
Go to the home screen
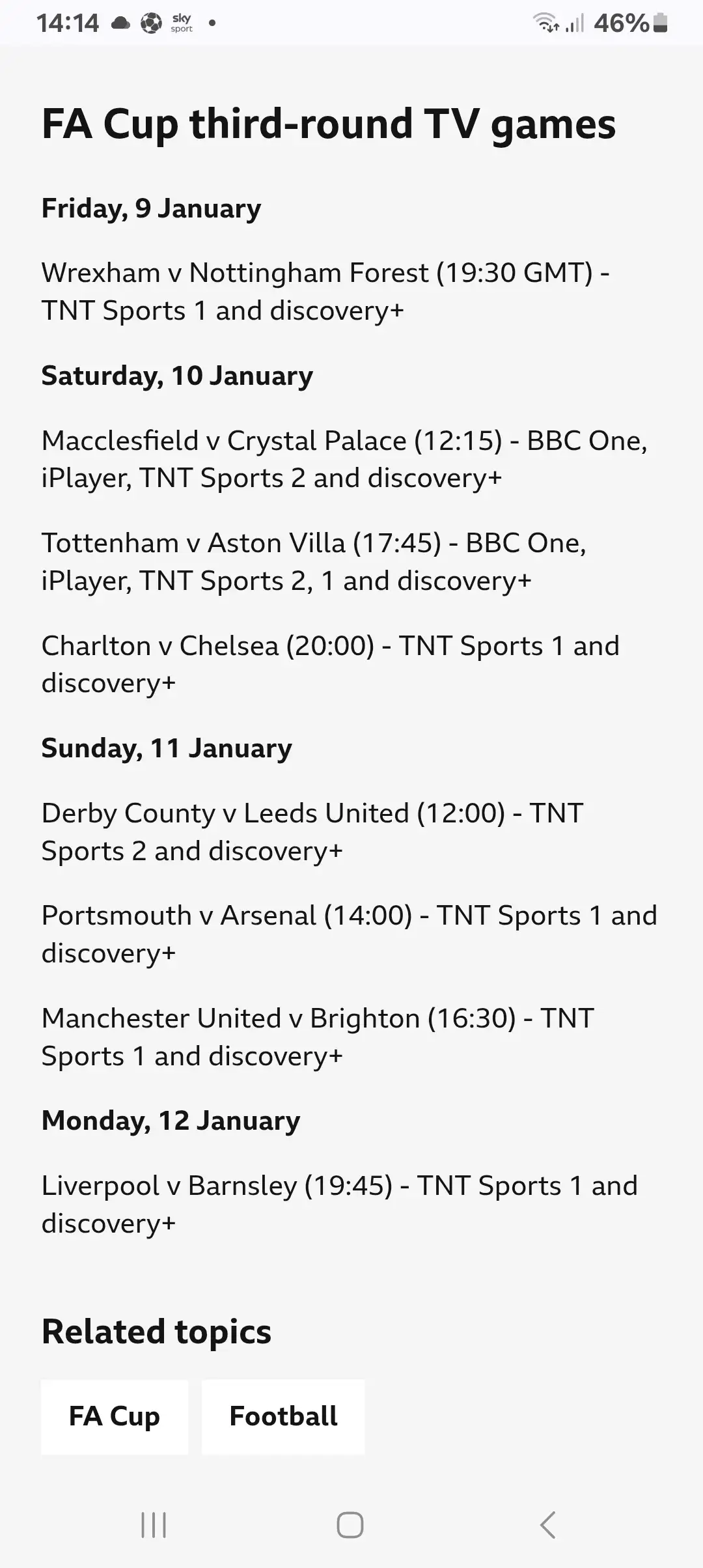[x=350, y=1524]
